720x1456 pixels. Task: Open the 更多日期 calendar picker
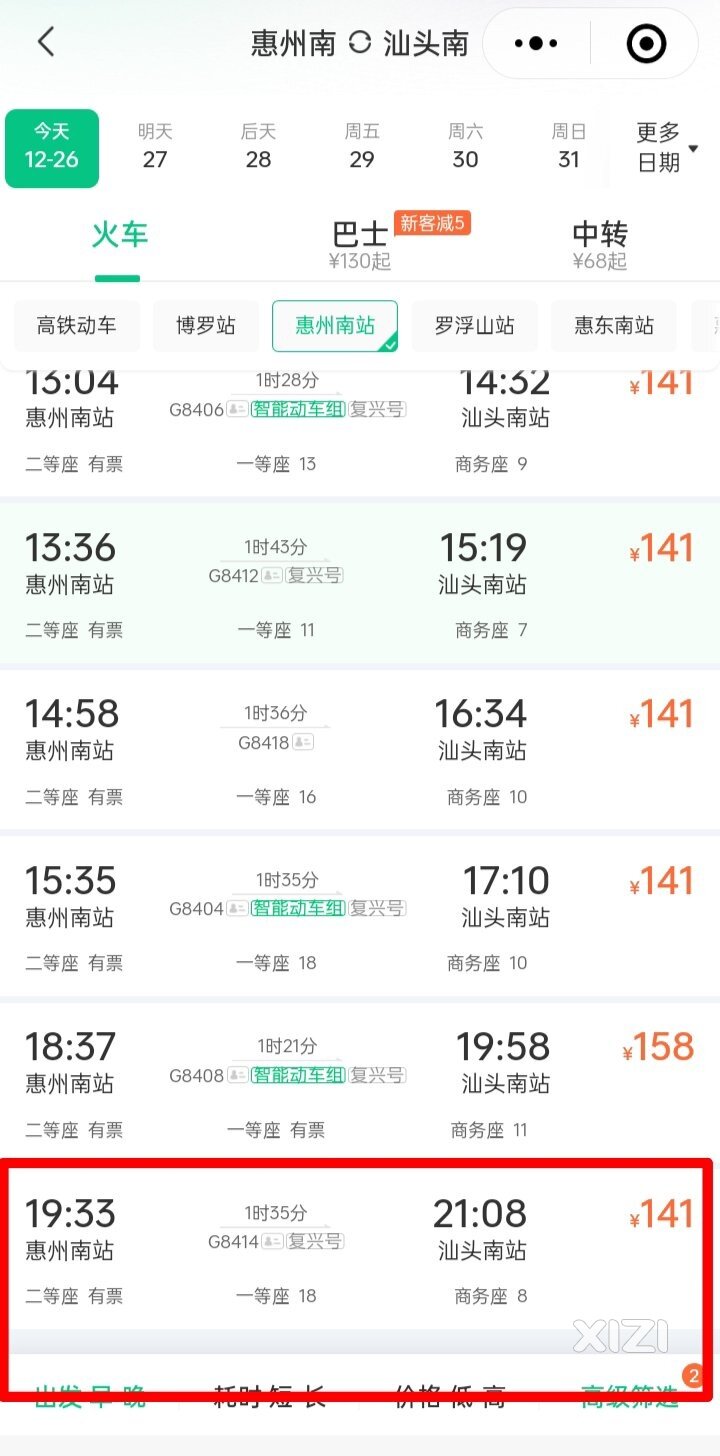(667, 147)
